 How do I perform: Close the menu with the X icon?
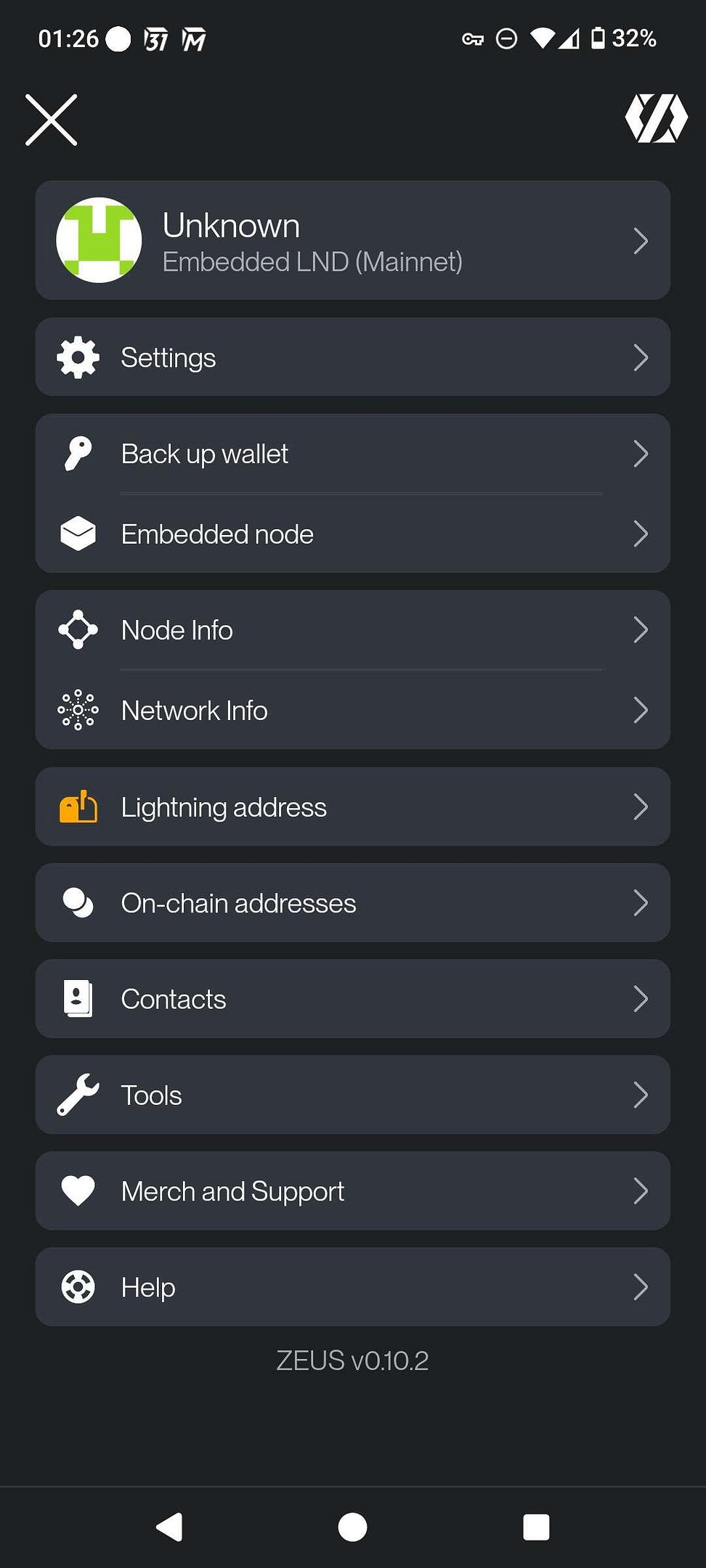(x=51, y=120)
